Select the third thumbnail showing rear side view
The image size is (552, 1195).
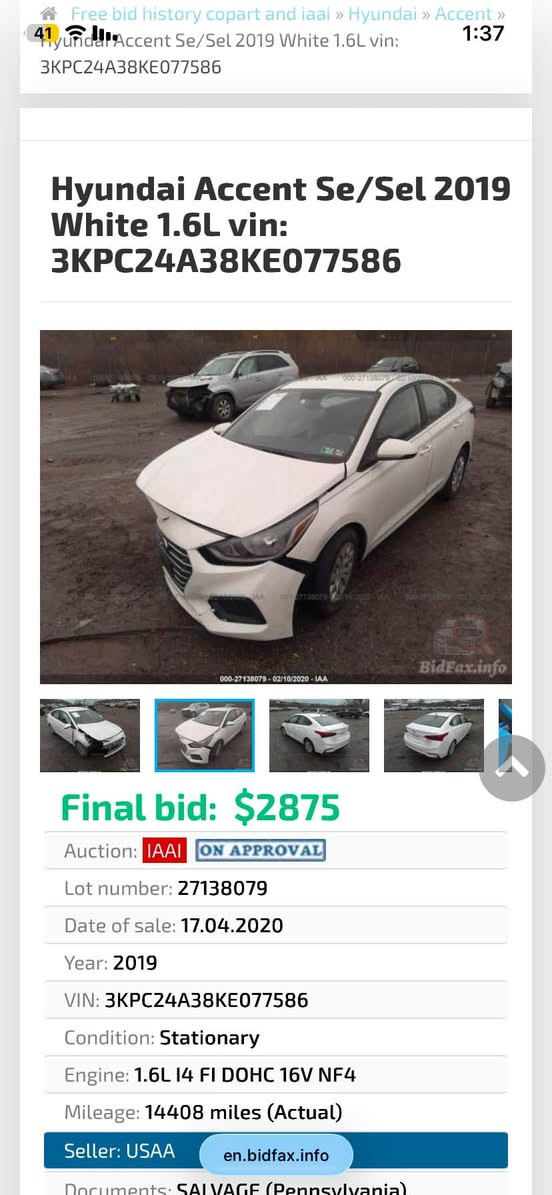tap(319, 735)
